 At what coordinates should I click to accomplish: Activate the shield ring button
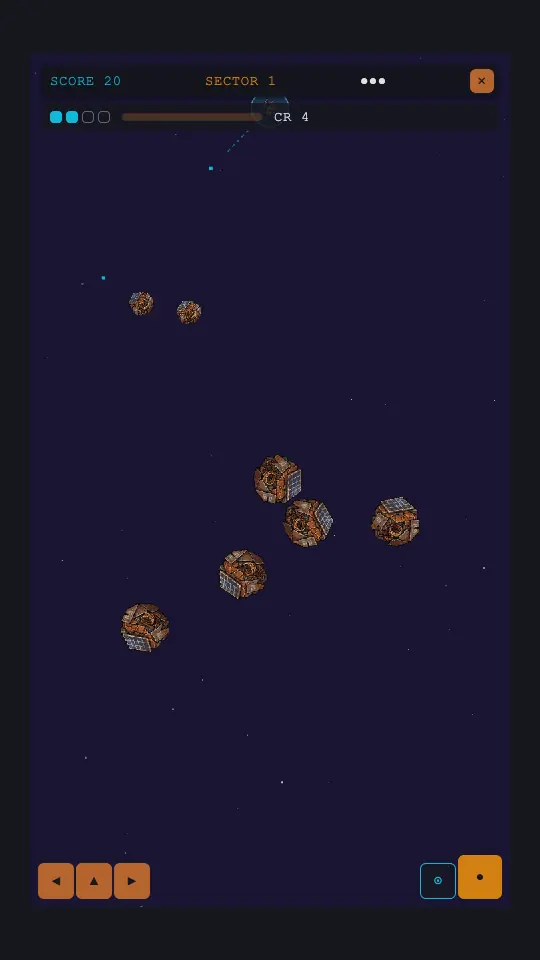pos(438,881)
